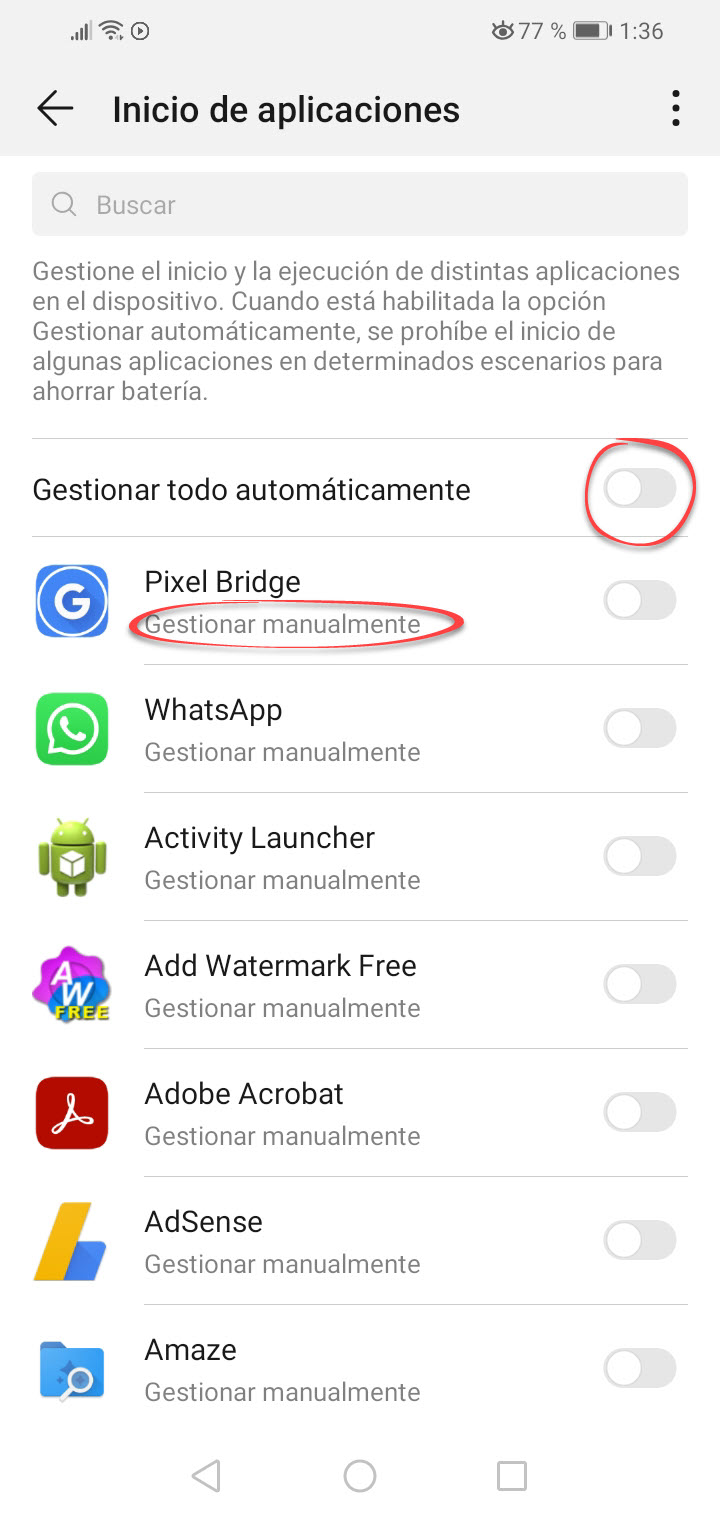Enable Gestionar todo automáticamente switch
720x1520 pixels.
(640, 489)
